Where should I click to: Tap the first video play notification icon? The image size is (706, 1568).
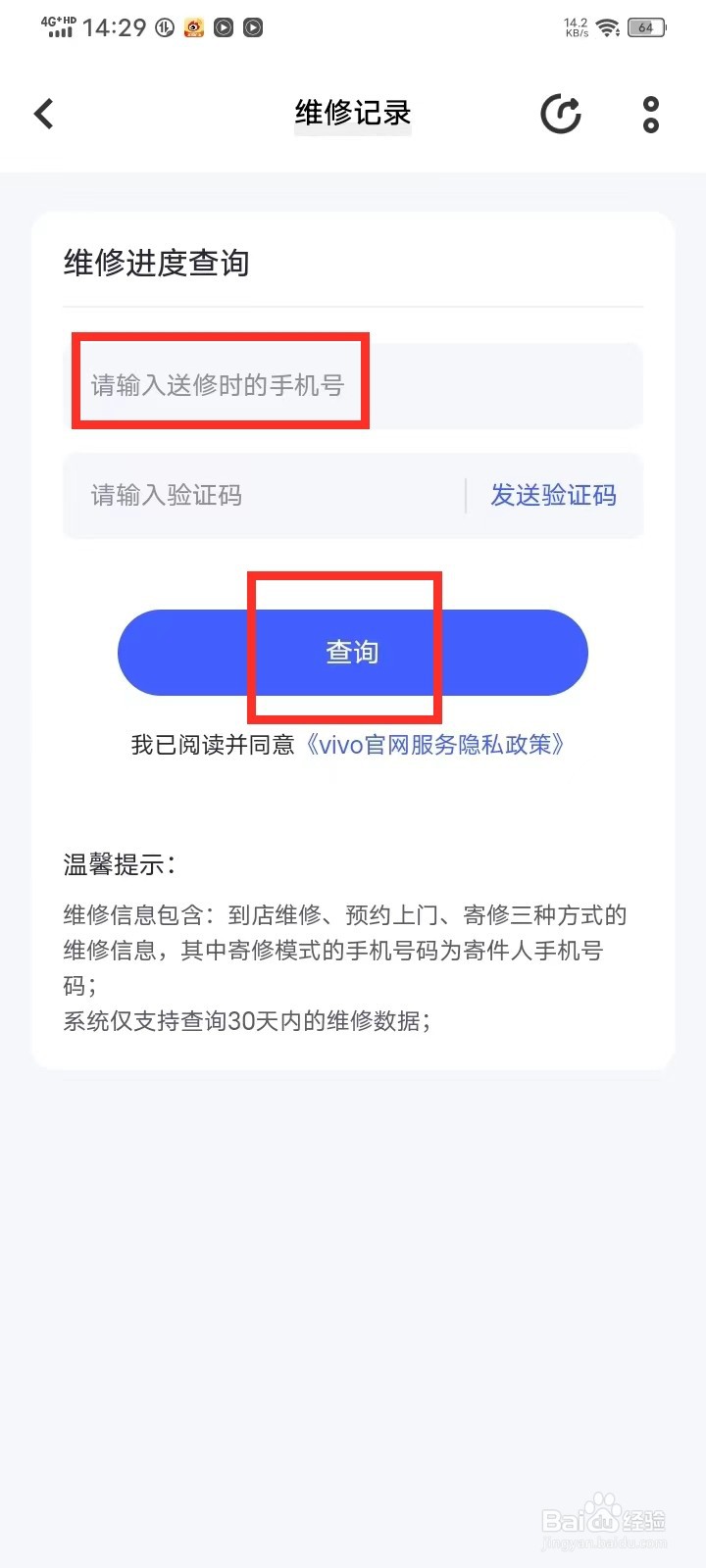pos(224,27)
